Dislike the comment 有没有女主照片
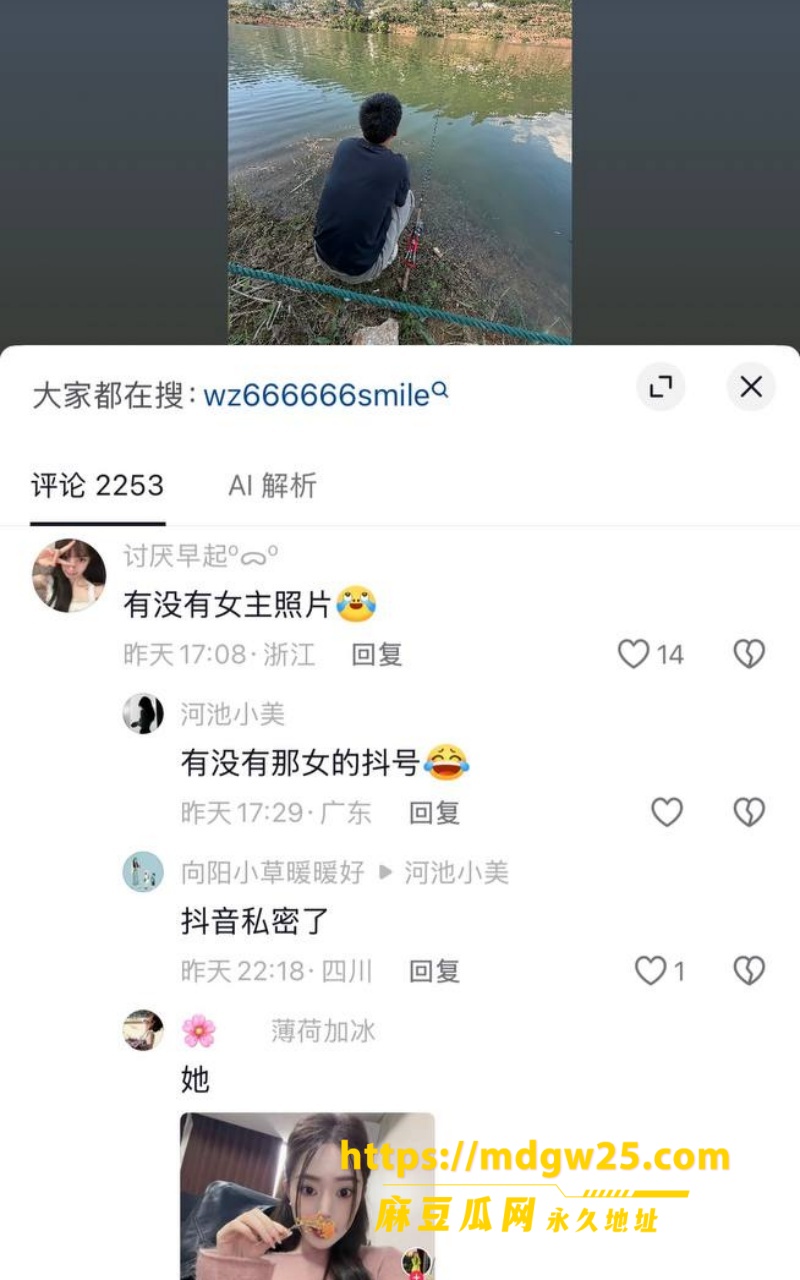800x1280 pixels. (x=749, y=654)
